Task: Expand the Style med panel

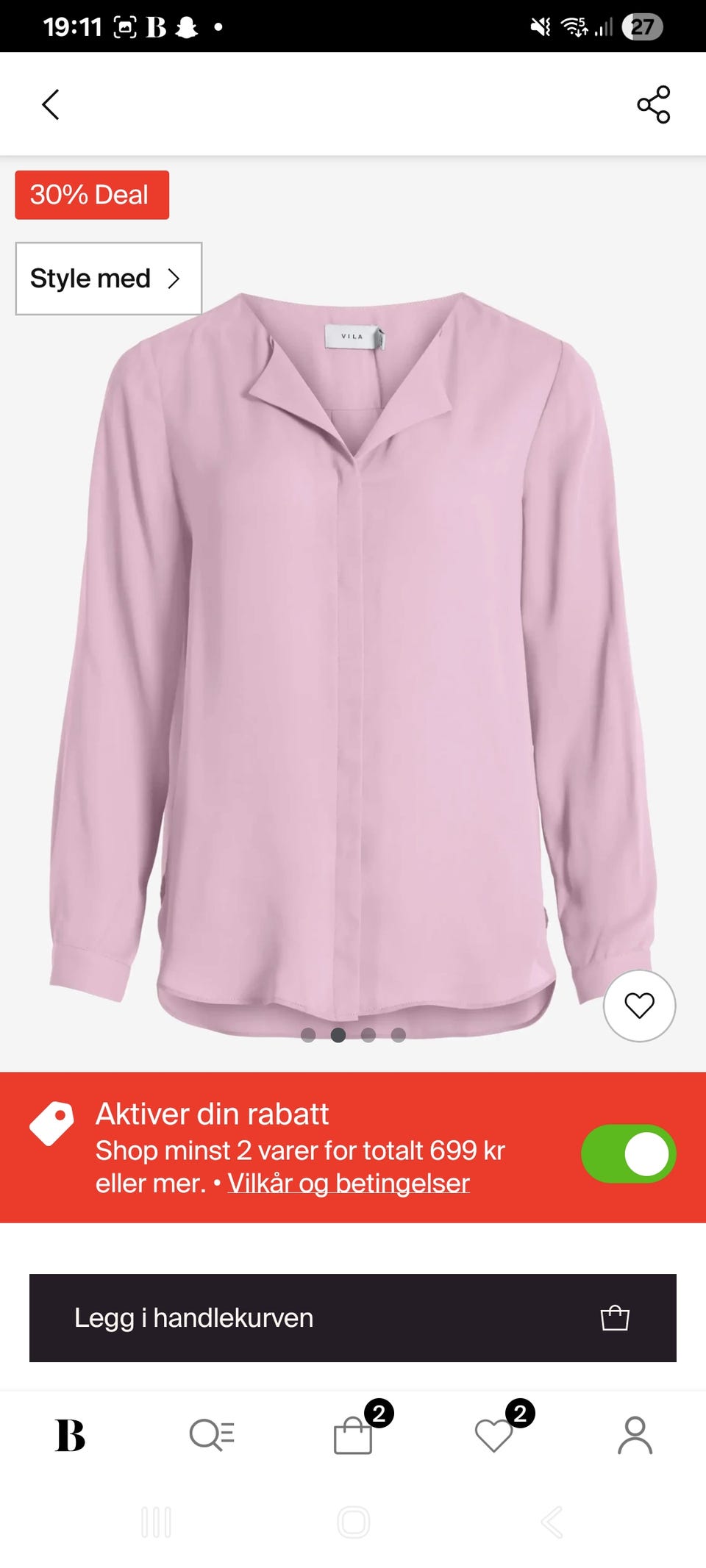Action: click(x=107, y=278)
